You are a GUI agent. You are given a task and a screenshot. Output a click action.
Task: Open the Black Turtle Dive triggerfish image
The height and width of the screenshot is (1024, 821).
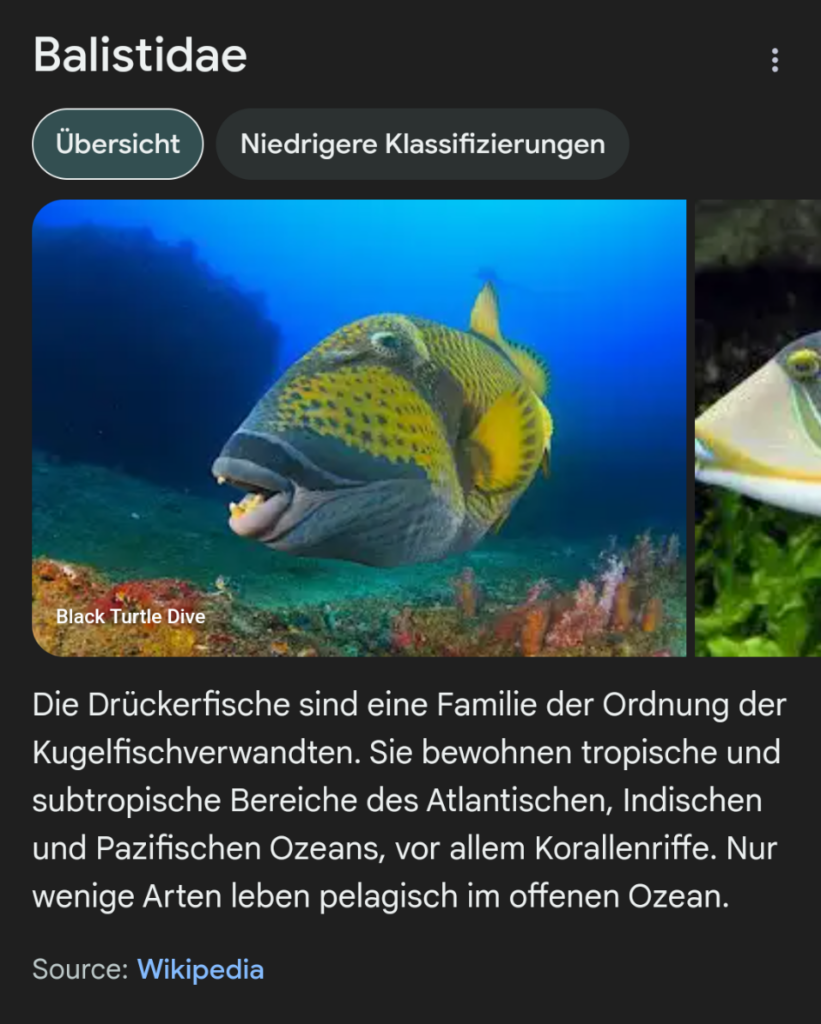[x=359, y=428]
